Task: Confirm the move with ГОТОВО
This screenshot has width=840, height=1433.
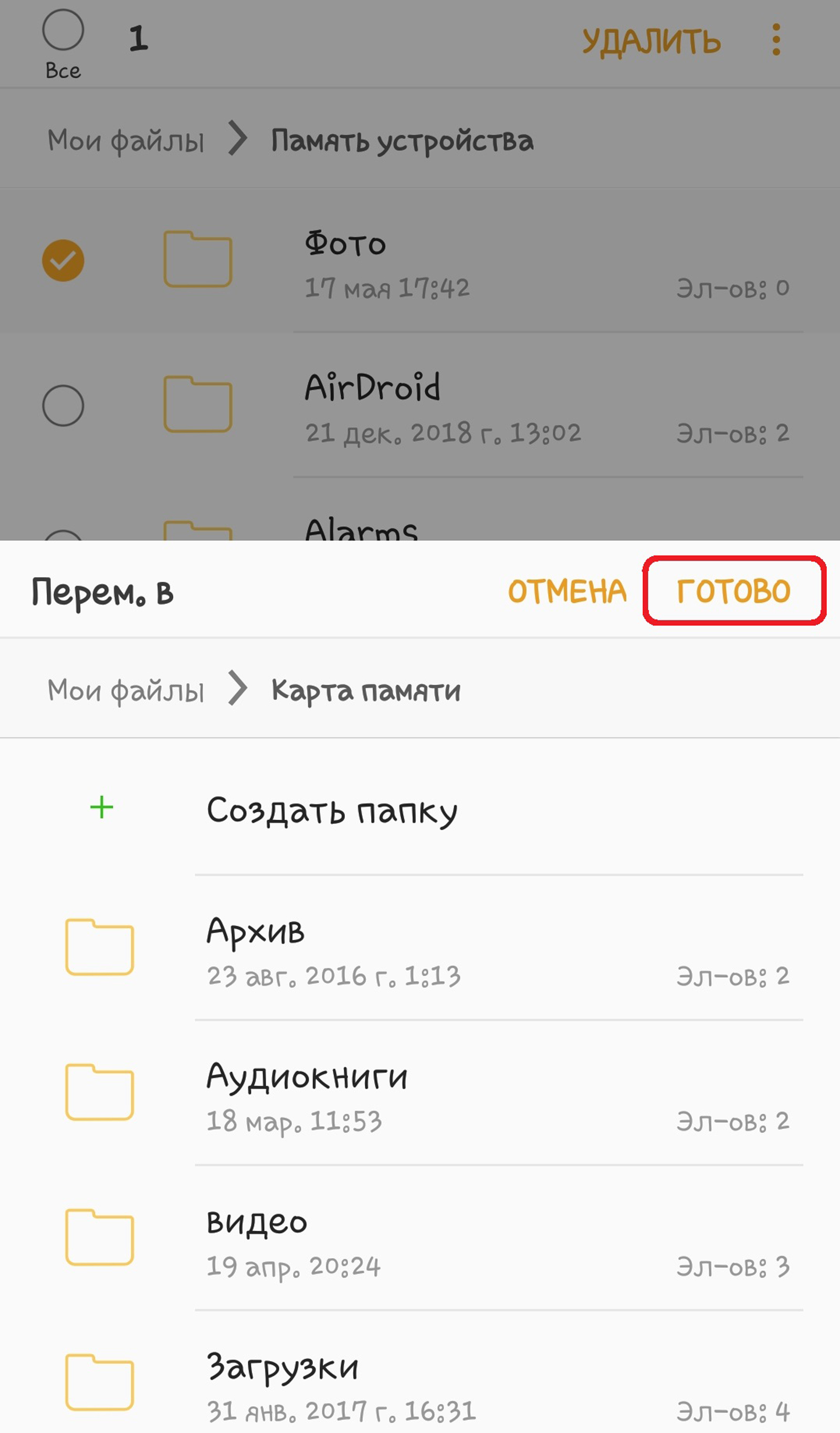Action: pos(733,591)
